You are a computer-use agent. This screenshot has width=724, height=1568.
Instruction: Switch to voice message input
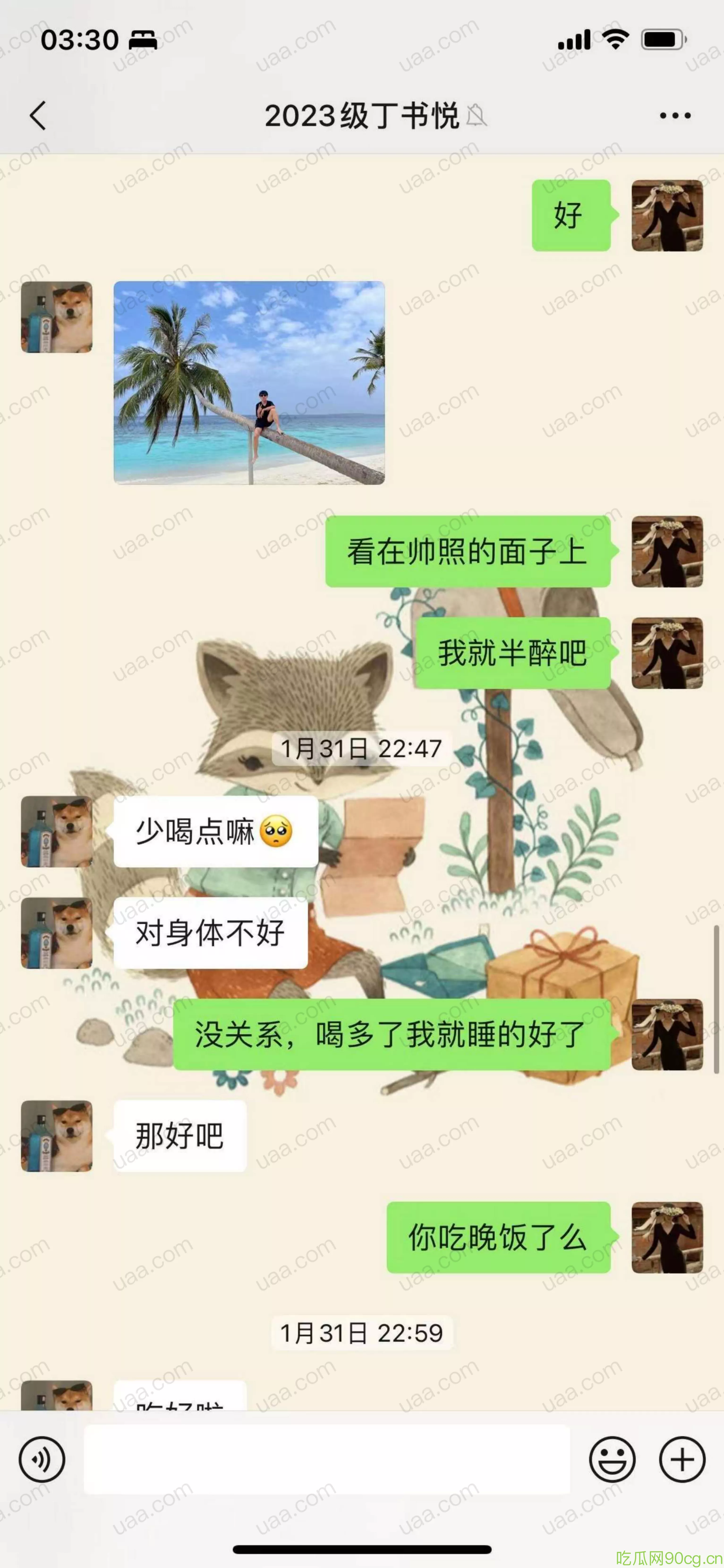(x=42, y=1459)
